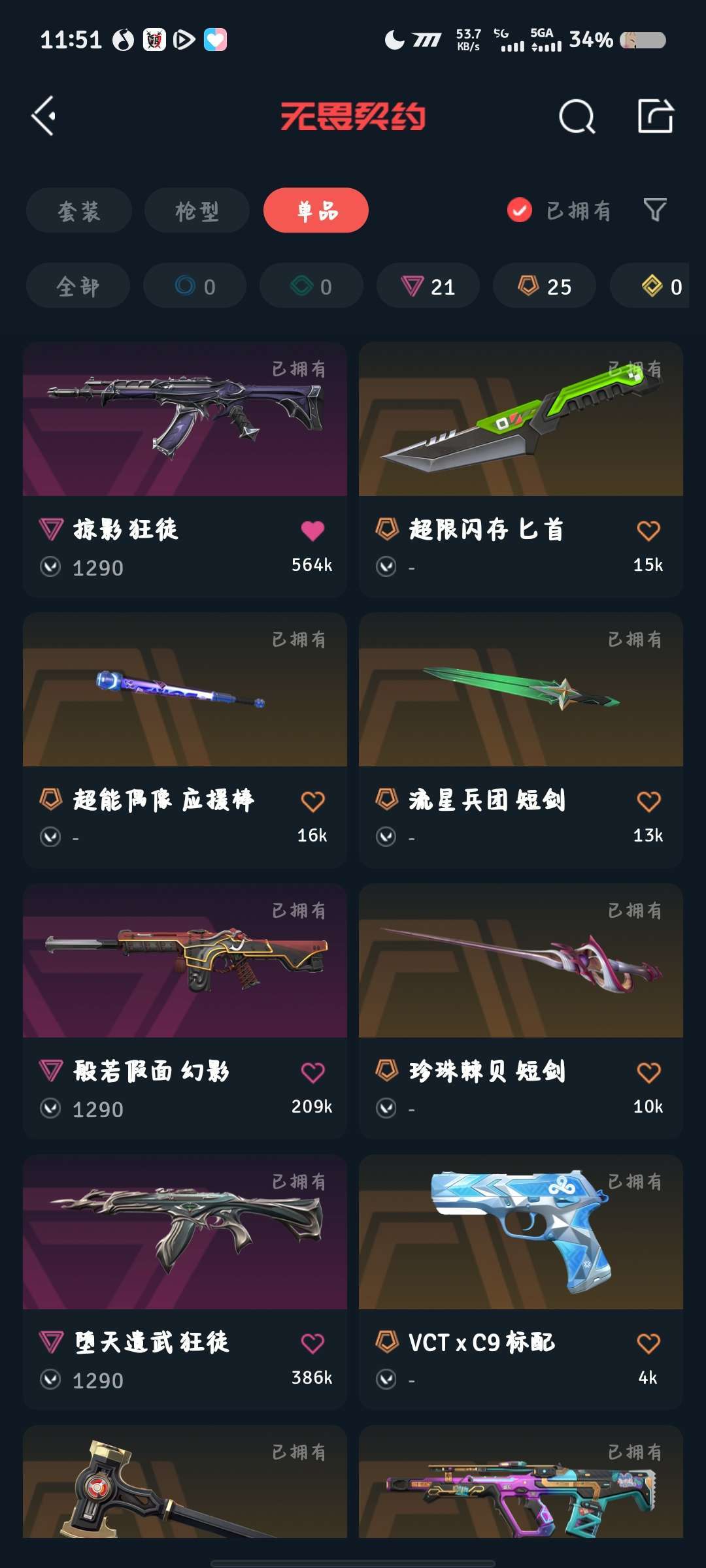Tap the share icon in header
Image resolution: width=706 pixels, height=1568 pixels.
click(656, 116)
